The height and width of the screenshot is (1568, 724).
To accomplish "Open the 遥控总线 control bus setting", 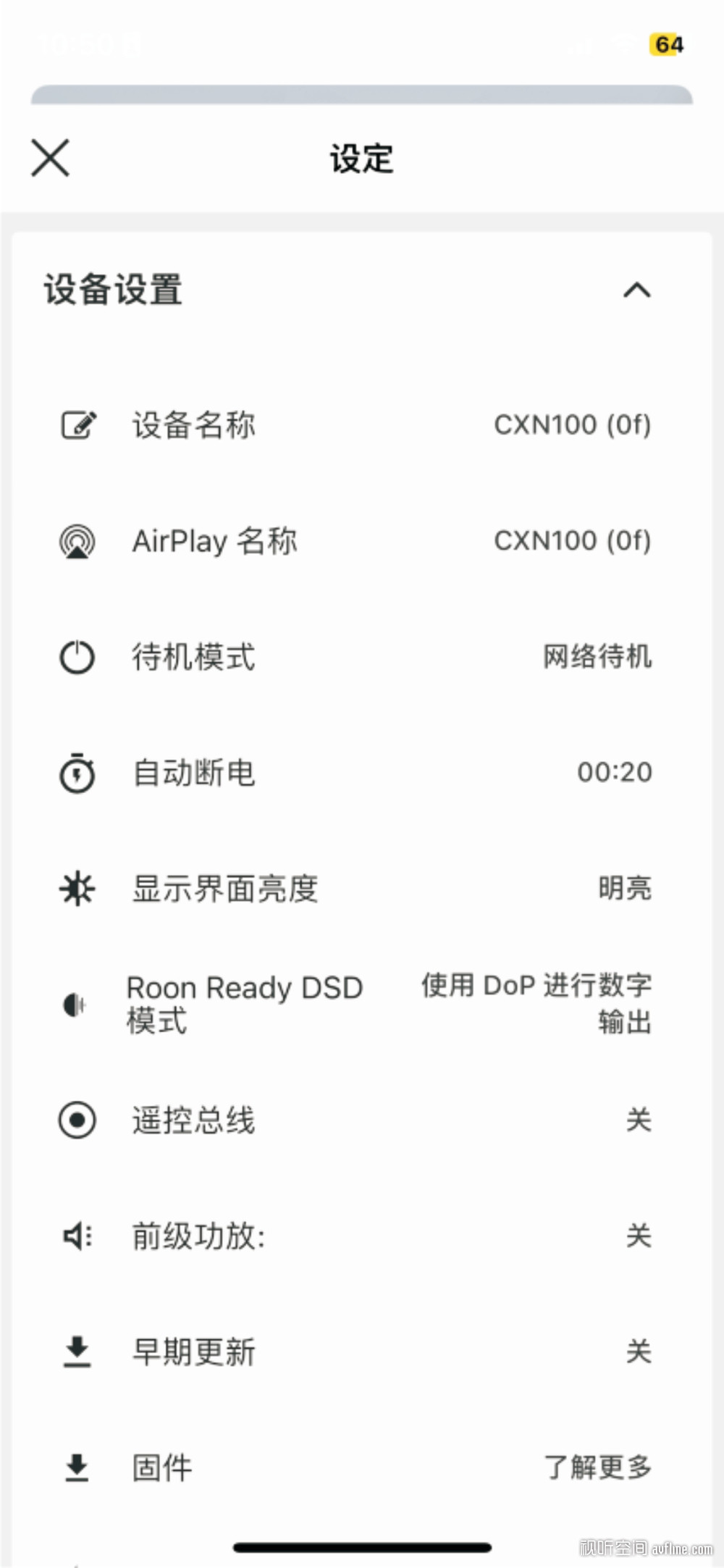I will point(355,1120).
